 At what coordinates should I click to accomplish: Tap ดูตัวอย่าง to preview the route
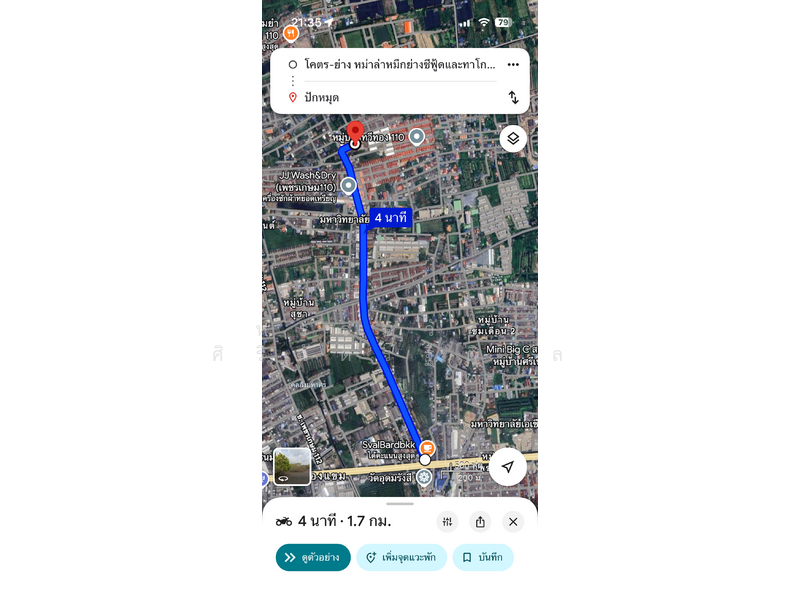point(313,558)
